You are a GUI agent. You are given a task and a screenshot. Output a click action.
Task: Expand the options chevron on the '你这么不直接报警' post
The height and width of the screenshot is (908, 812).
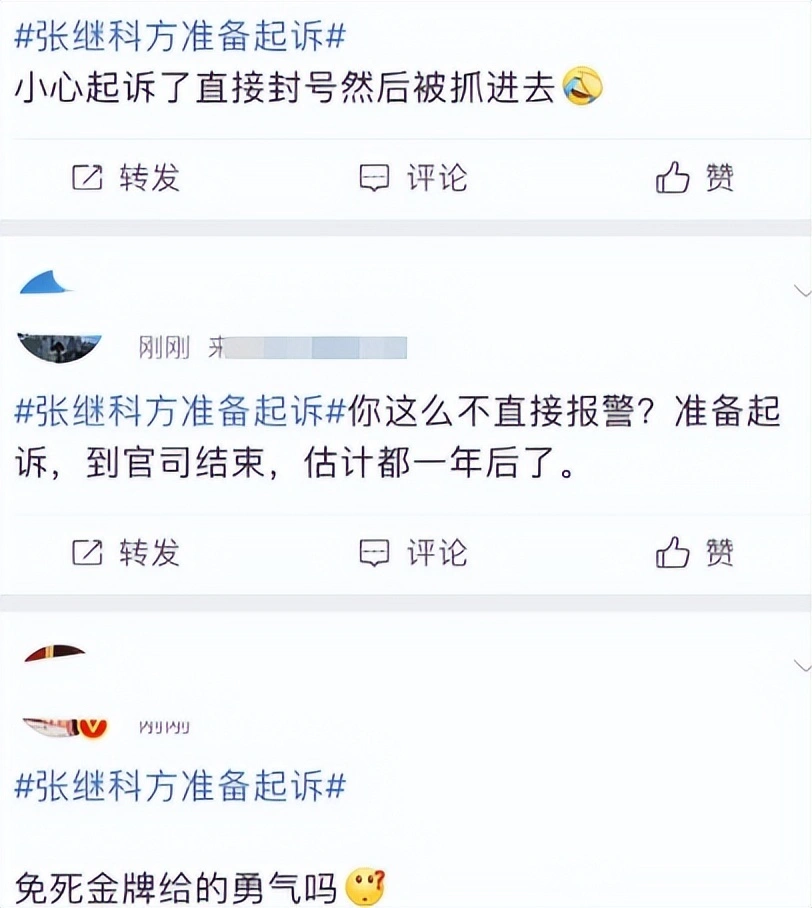(801, 291)
